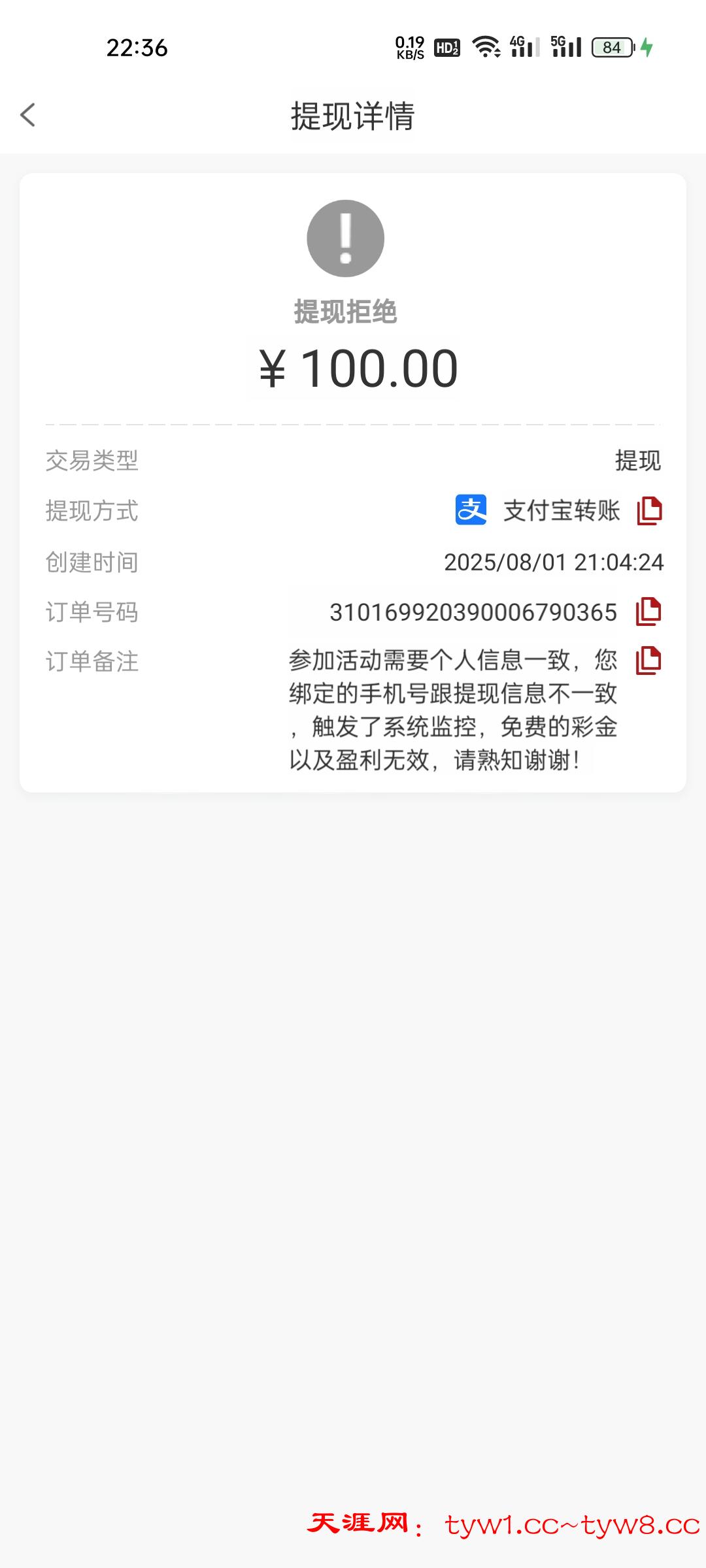
Task: Click the 交易类型 value 提现
Action: pyautogui.click(x=639, y=461)
